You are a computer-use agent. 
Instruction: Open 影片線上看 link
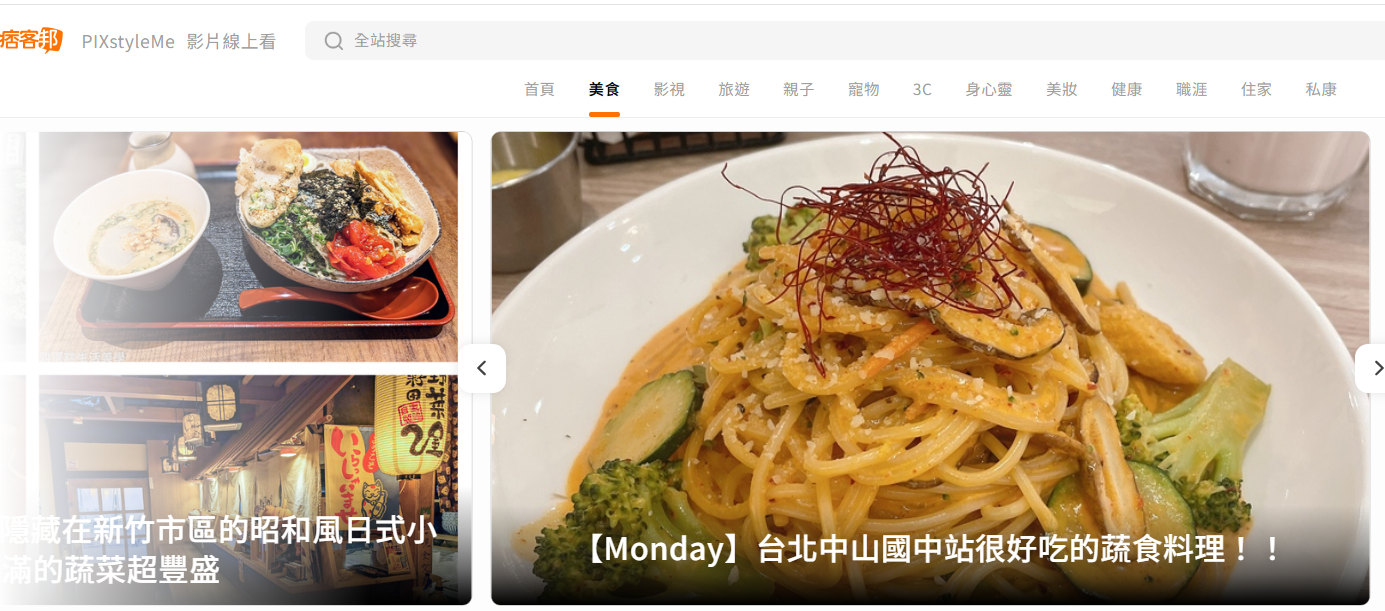tap(231, 41)
